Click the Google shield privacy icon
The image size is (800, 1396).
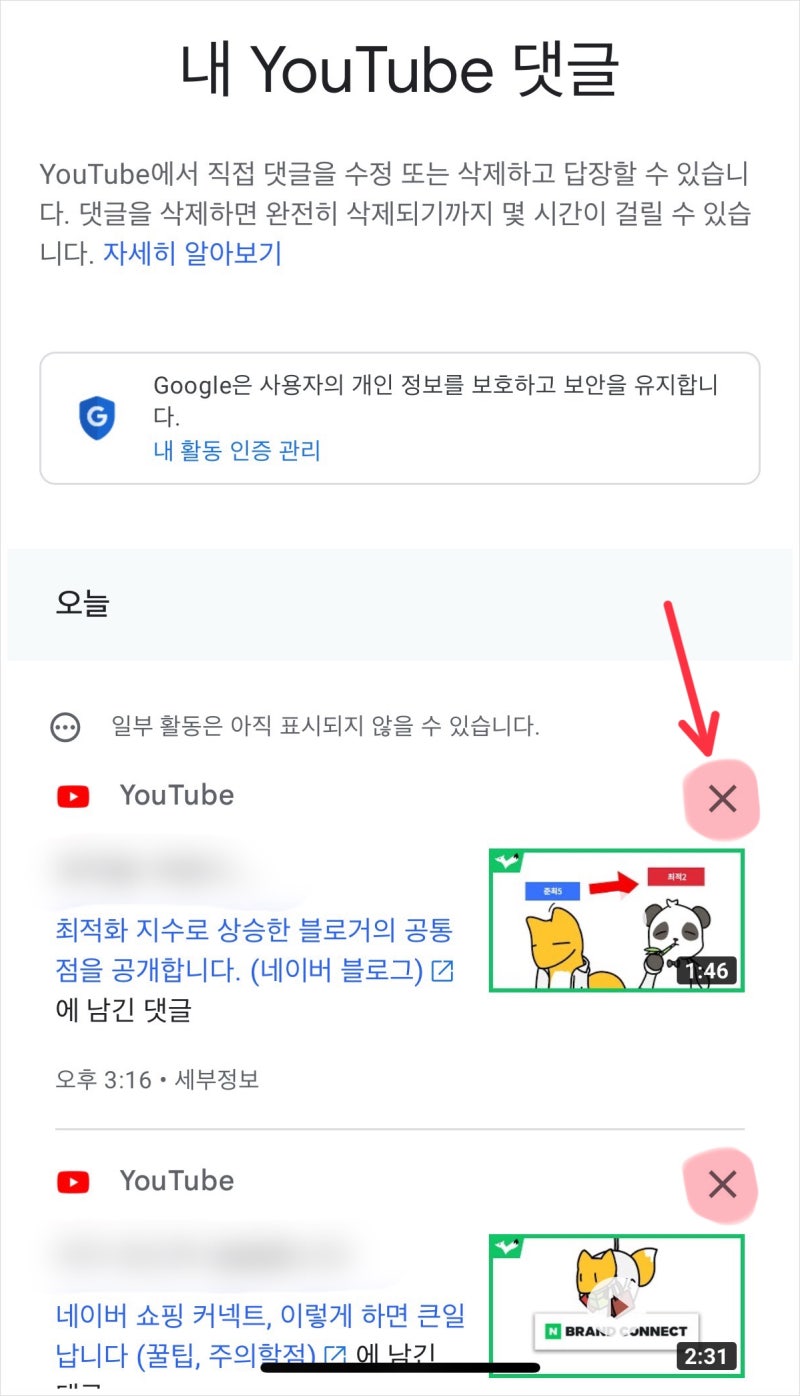coord(97,416)
